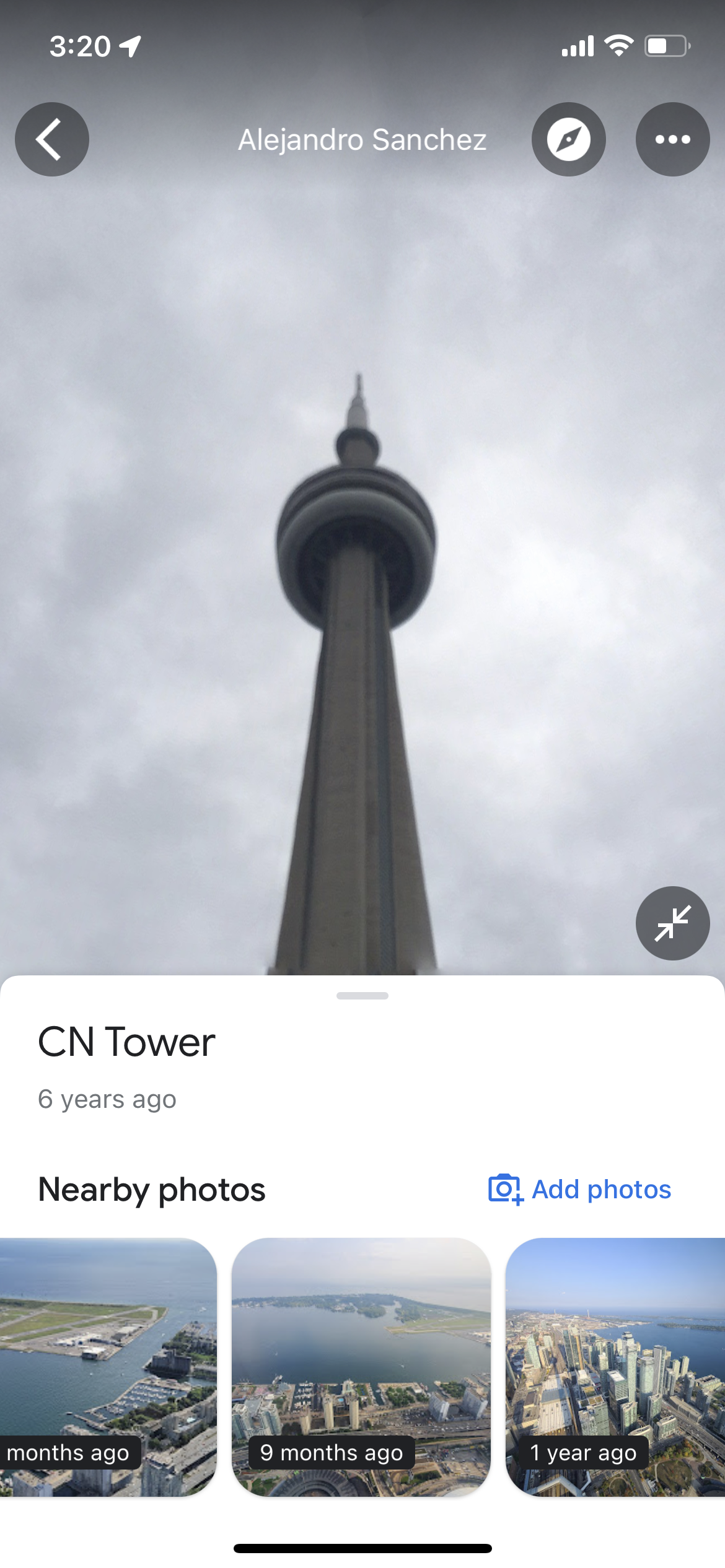This screenshot has height=1568, width=725.
Task: Open the first nearby photo of the island airport
Action: click(105, 1367)
